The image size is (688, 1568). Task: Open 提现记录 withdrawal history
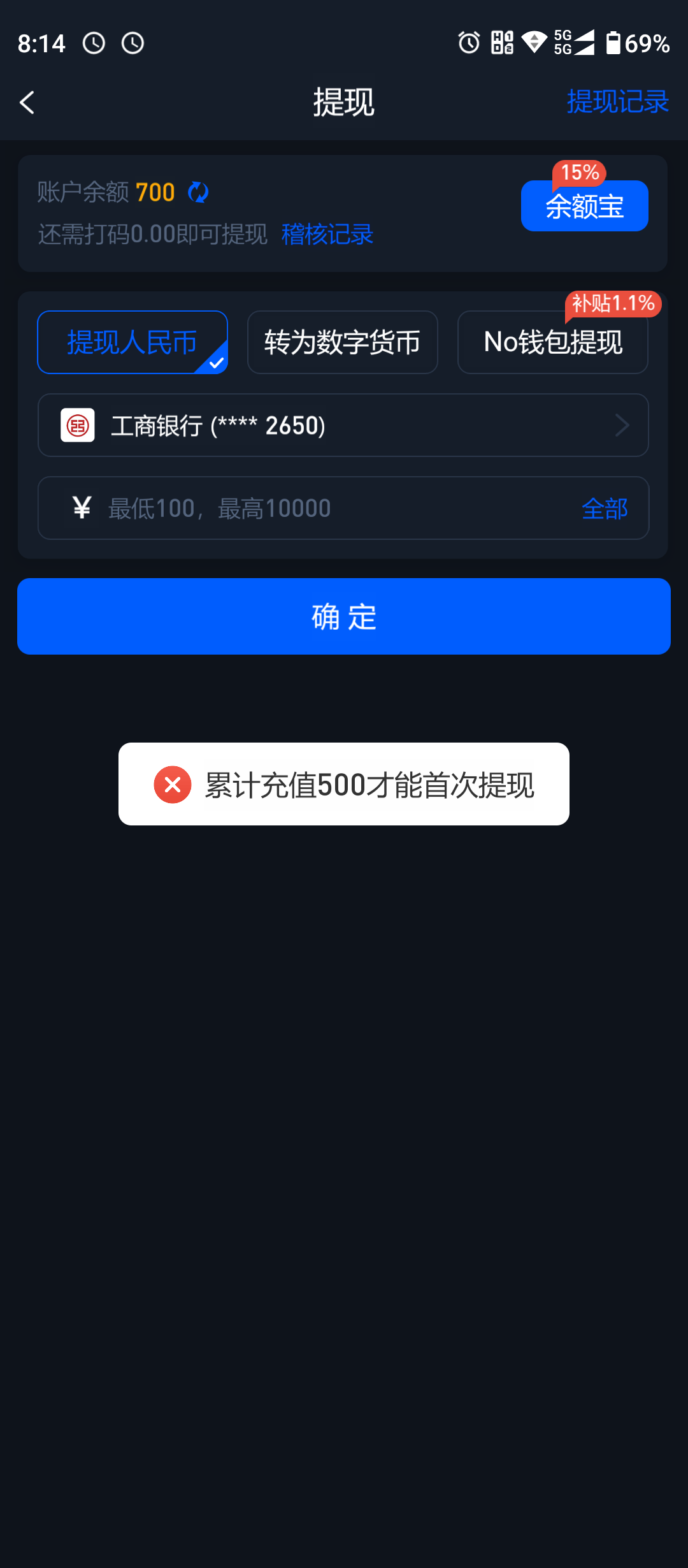click(x=617, y=101)
